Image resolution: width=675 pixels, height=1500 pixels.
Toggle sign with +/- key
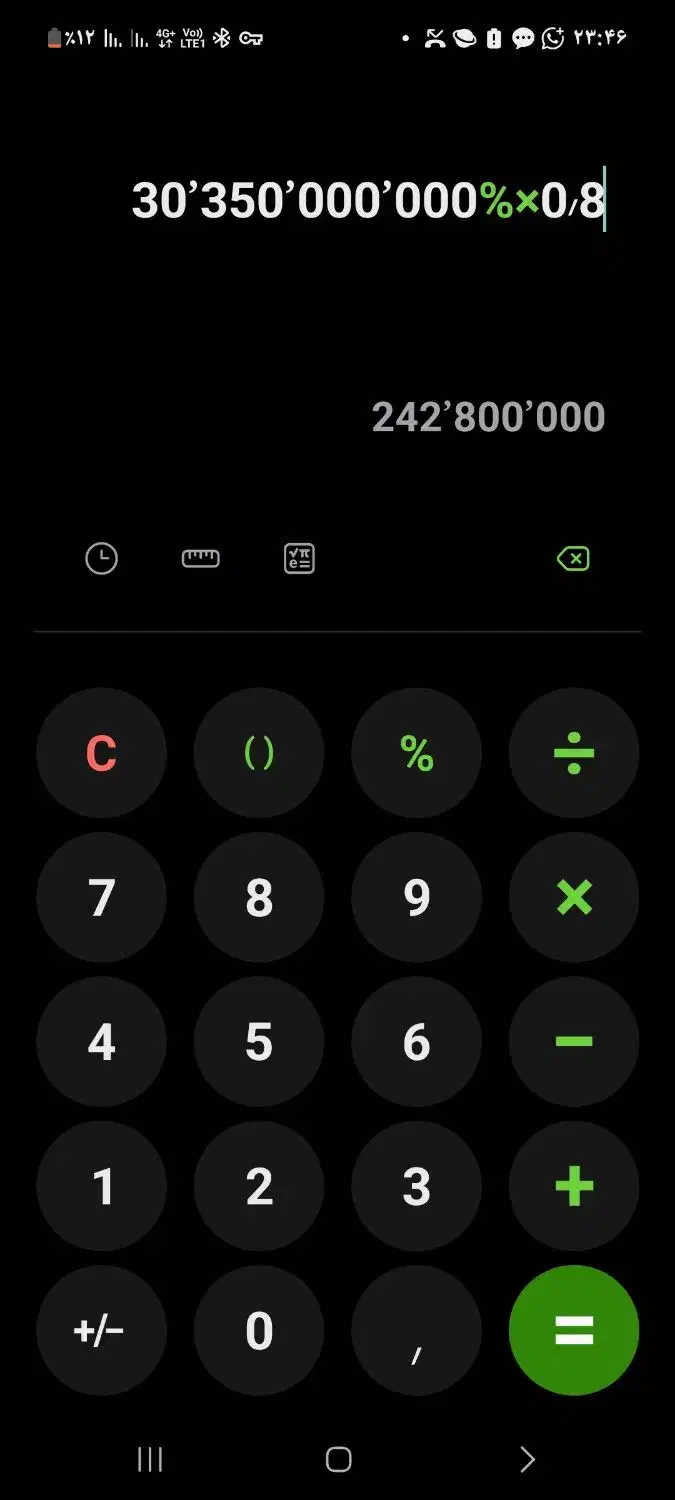pos(101,1330)
